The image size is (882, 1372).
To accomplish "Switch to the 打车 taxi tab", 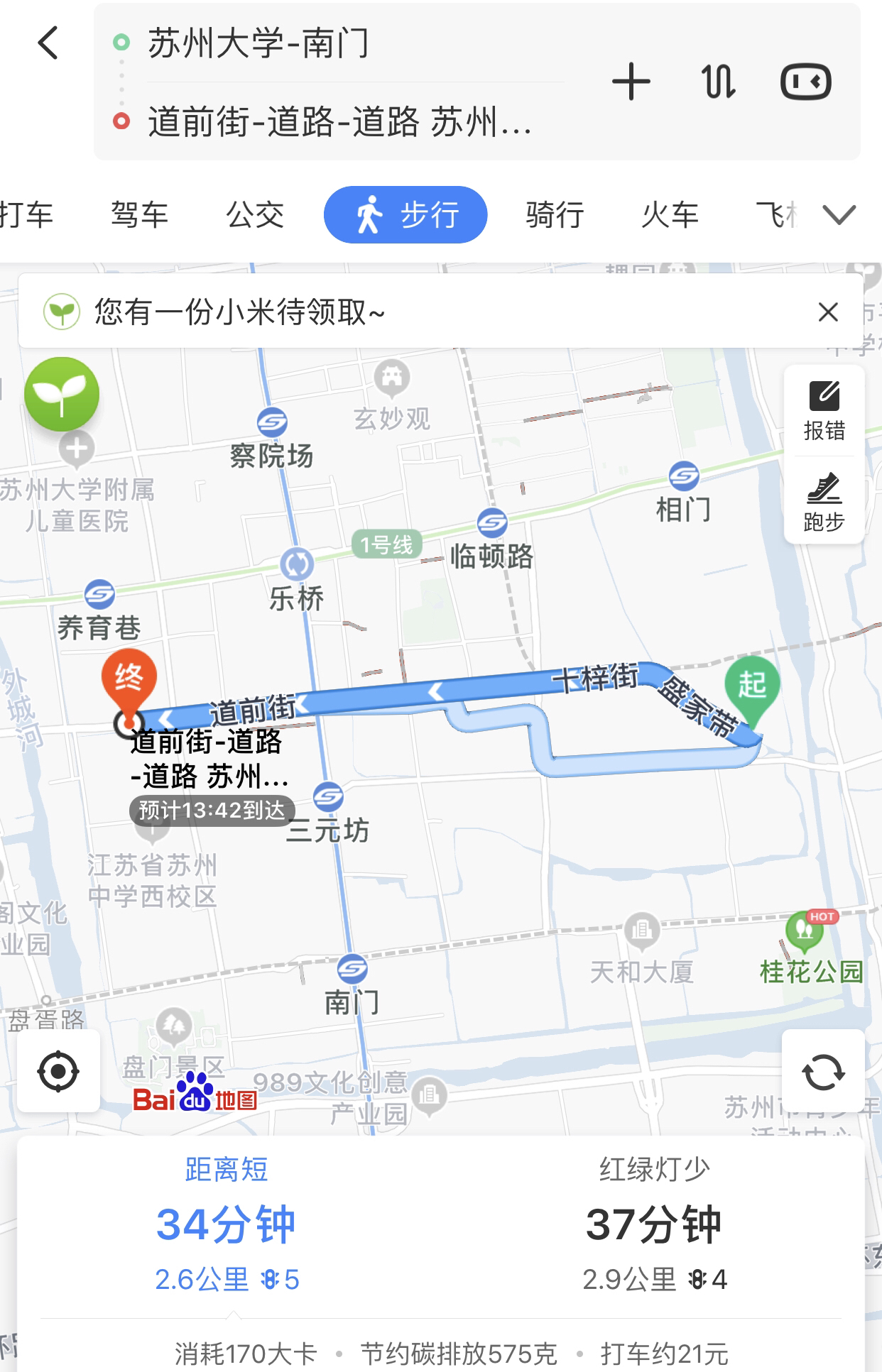I will (27, 214).
